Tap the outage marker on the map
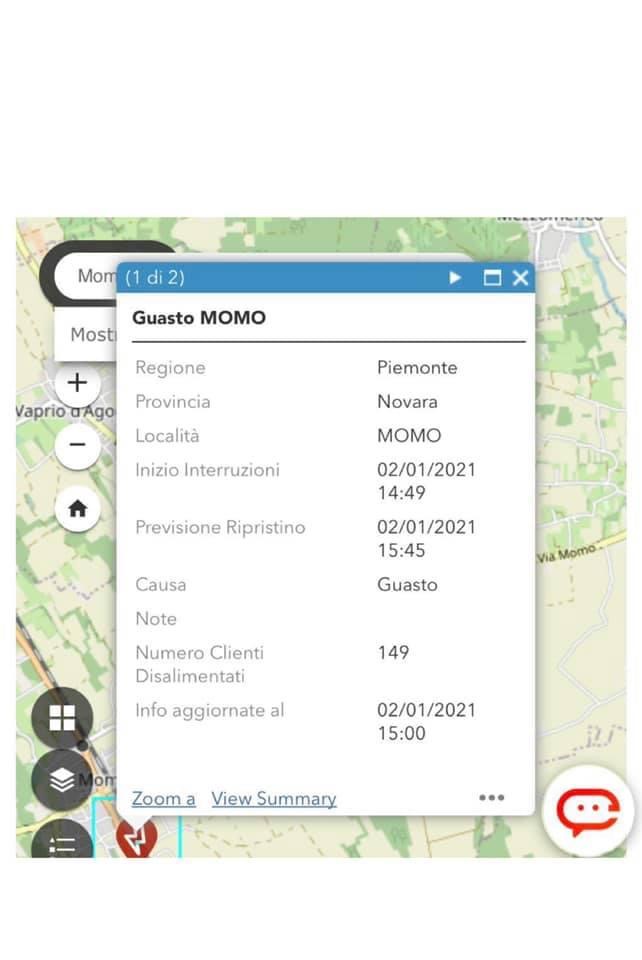This screenshot has height=960, width=642. [x=137, y=836]
